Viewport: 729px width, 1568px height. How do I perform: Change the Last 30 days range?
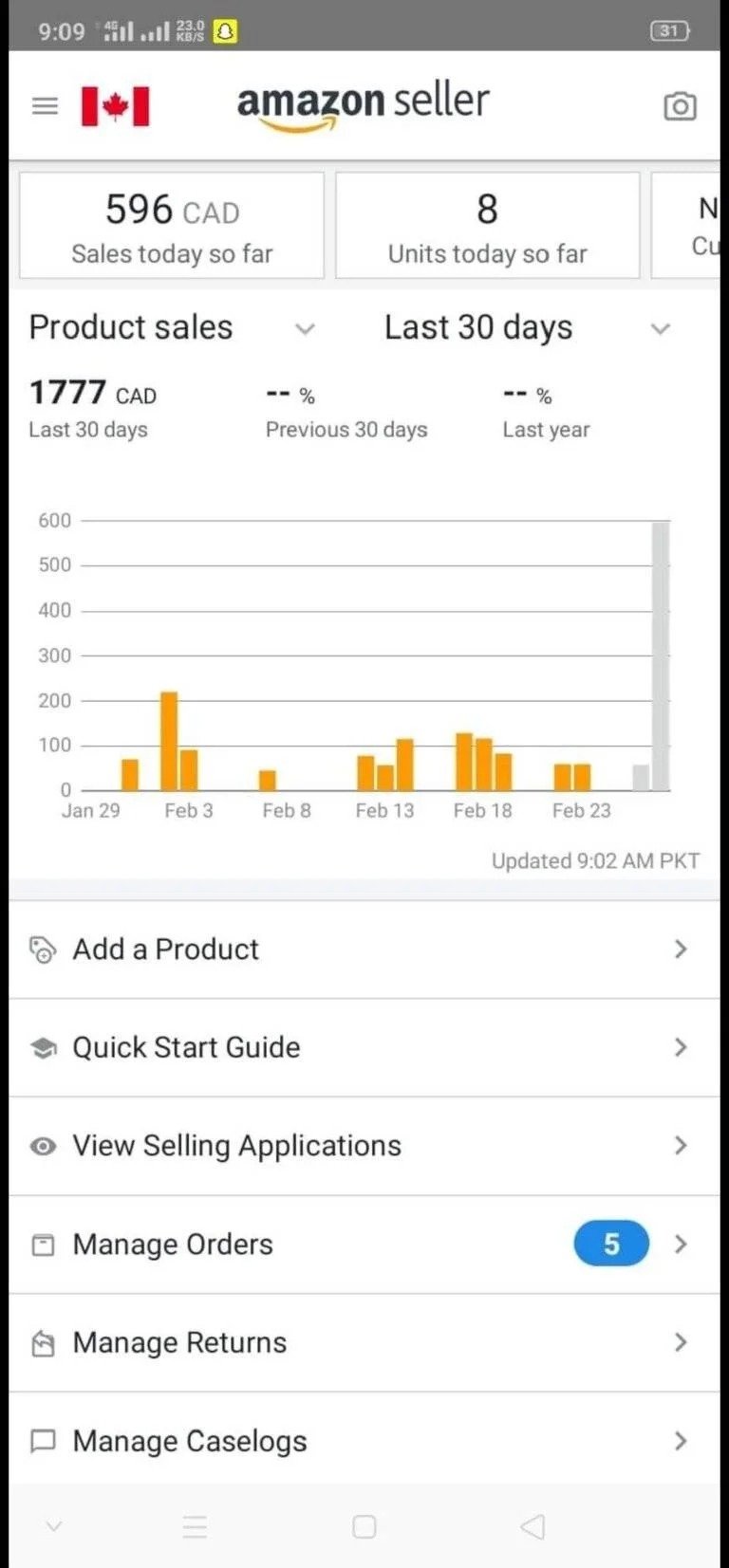point(527,328)
